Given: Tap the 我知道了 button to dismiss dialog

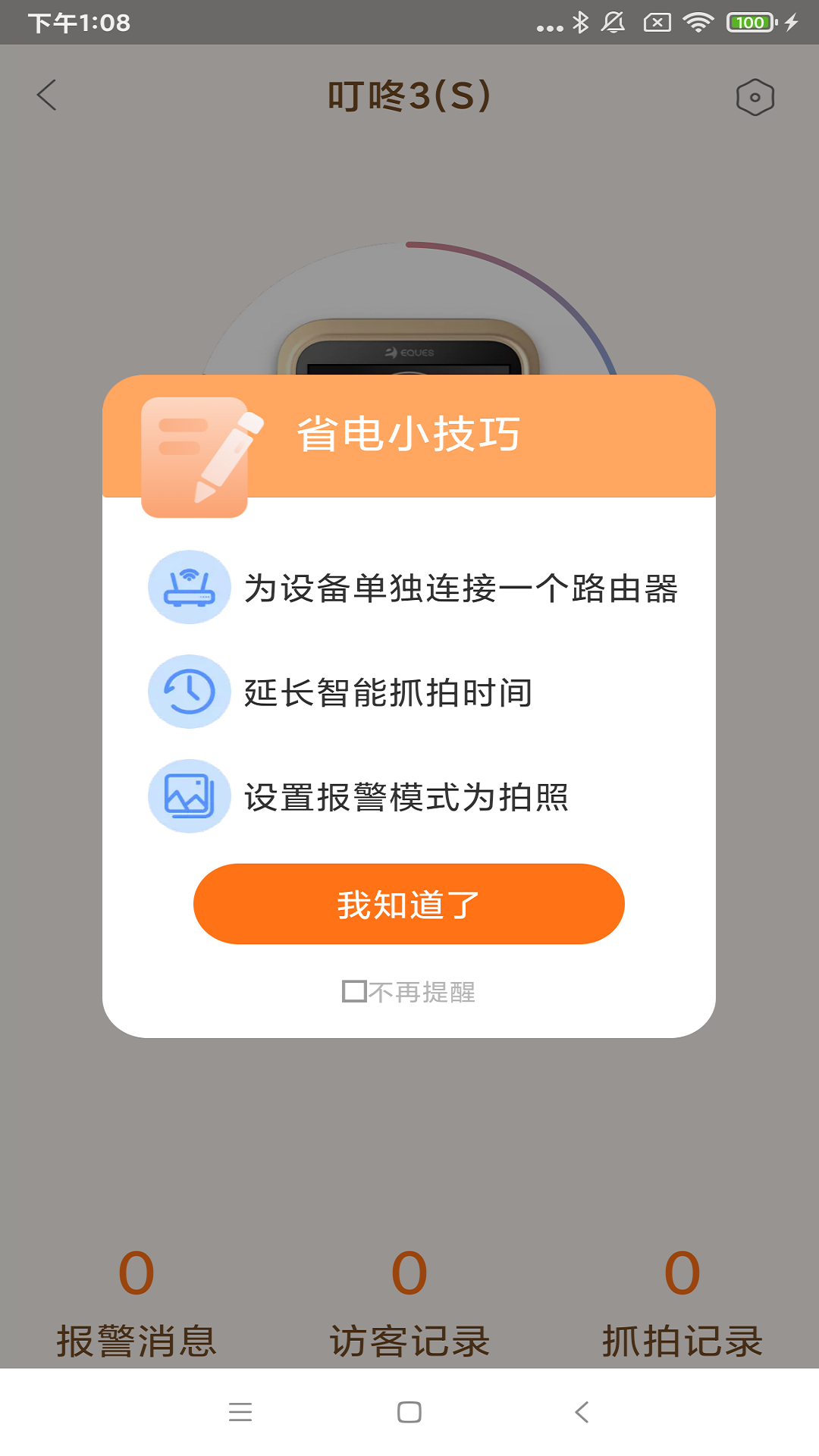Looking at the screenshot, I should pos(409,903).
